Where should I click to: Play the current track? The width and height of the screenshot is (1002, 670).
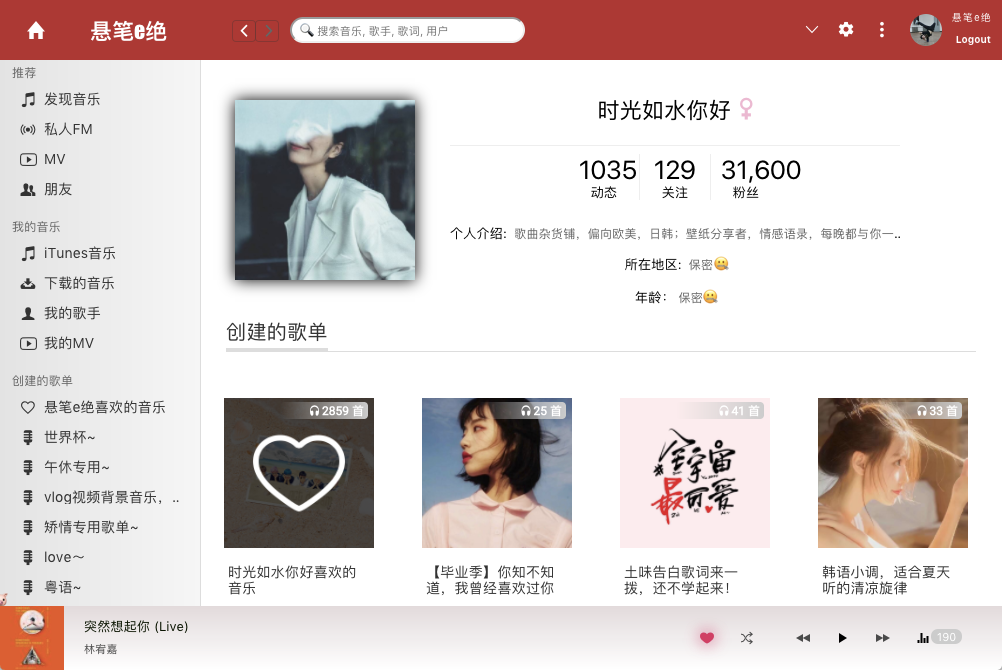842,638
